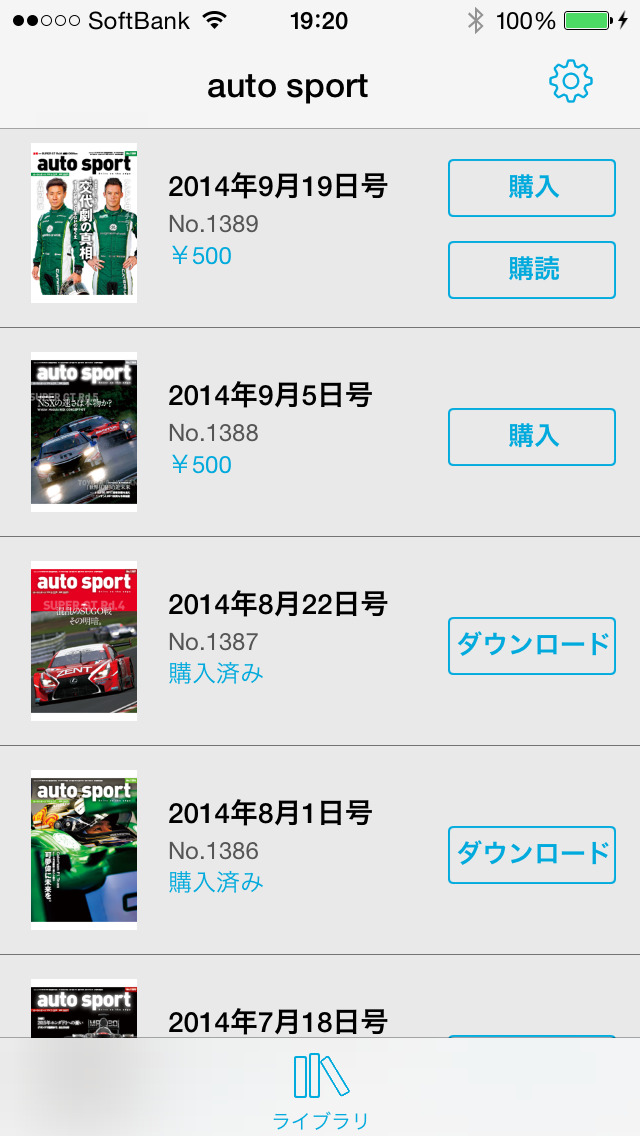Select the 2014年7月18日号 issue row
Image resolution: width=640 pixels, height=1136 pixels.
point(320,997)
